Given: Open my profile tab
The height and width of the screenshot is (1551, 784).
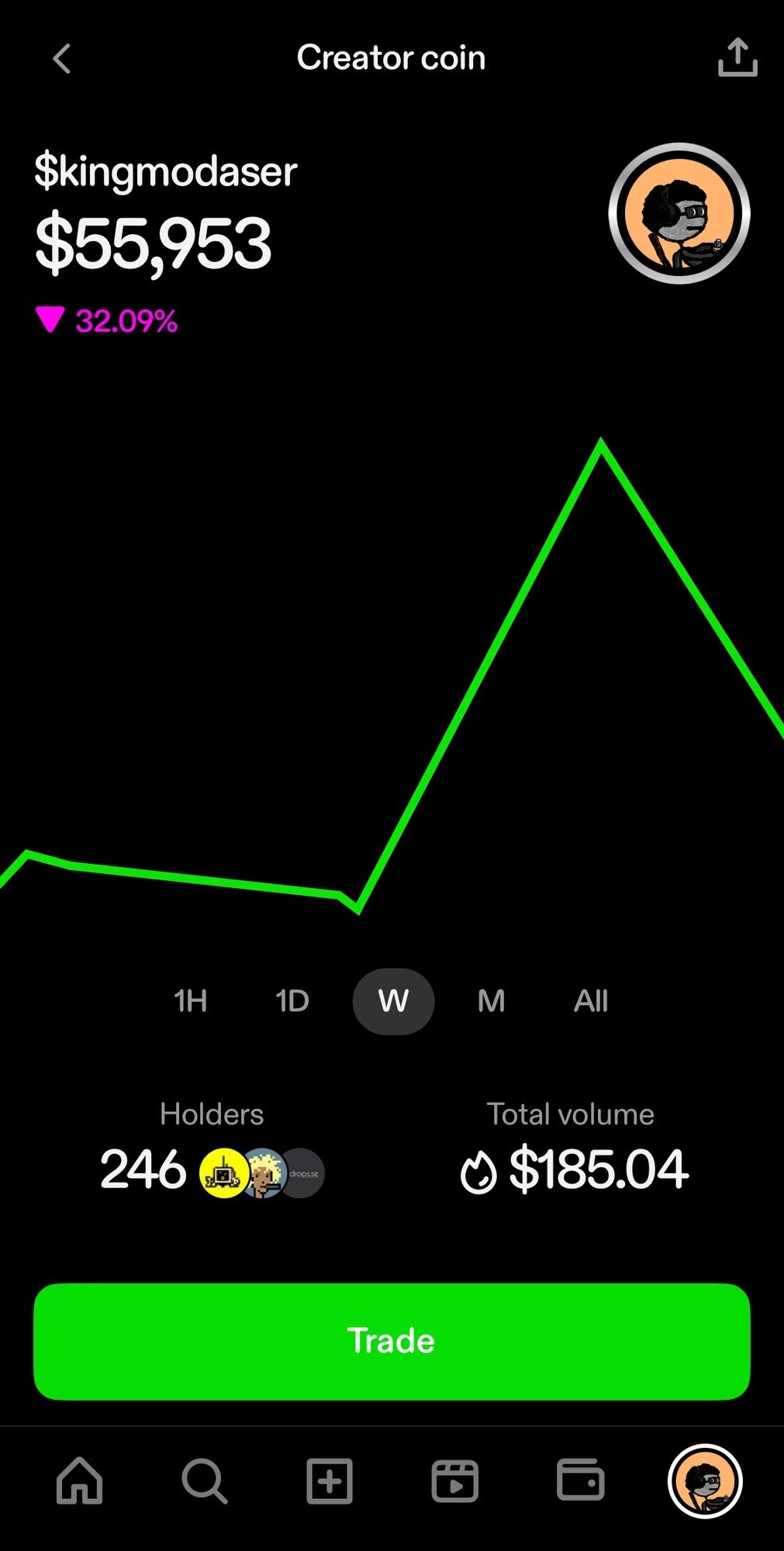Looking at the screenshot, I should pyautogui.click(x=705, y=1481).
